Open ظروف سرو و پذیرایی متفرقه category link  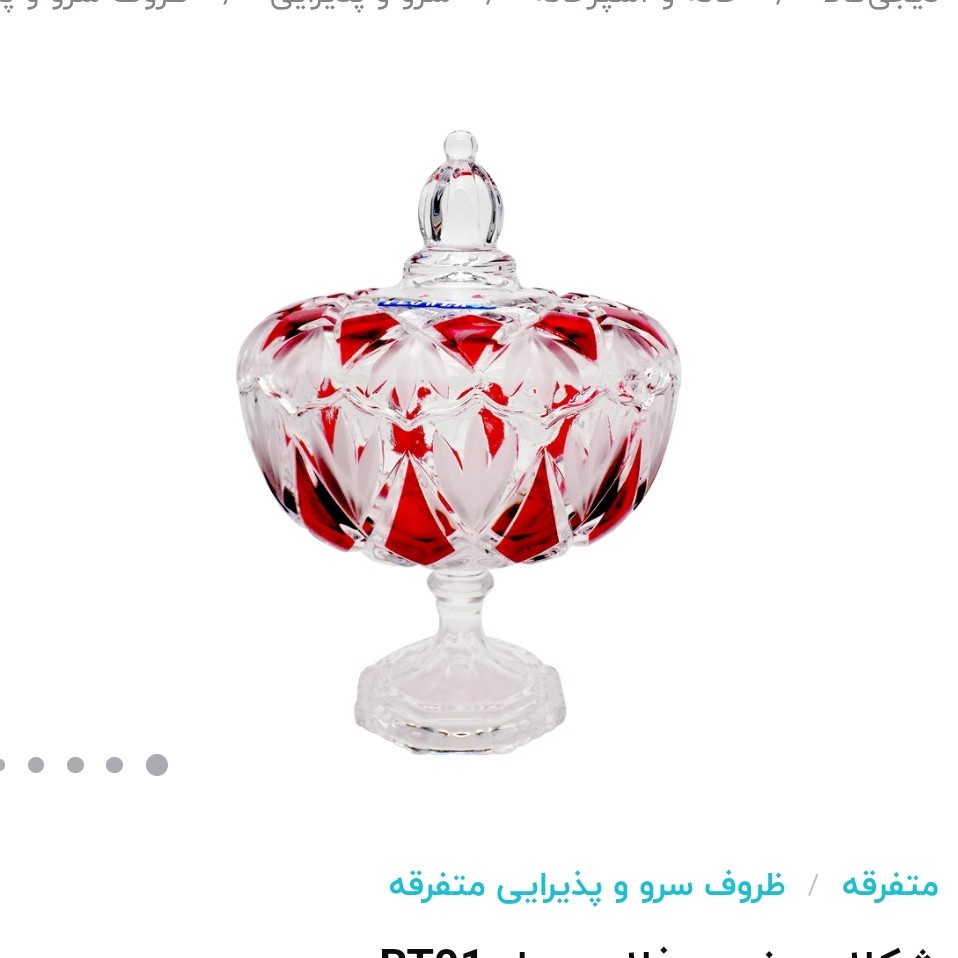point(587,885)
